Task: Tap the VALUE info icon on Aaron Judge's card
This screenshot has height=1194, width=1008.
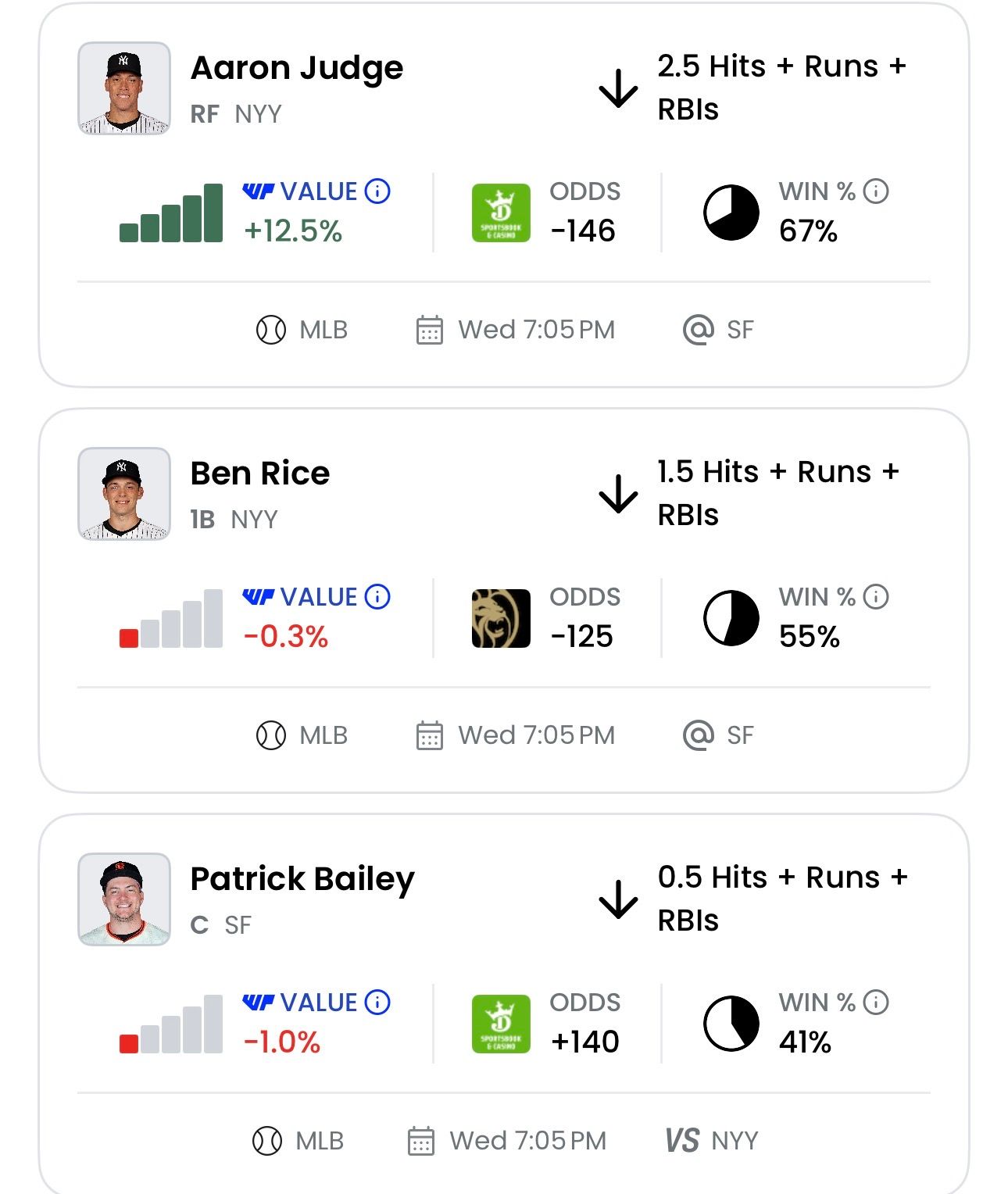Action: click(x=377, y=191)
